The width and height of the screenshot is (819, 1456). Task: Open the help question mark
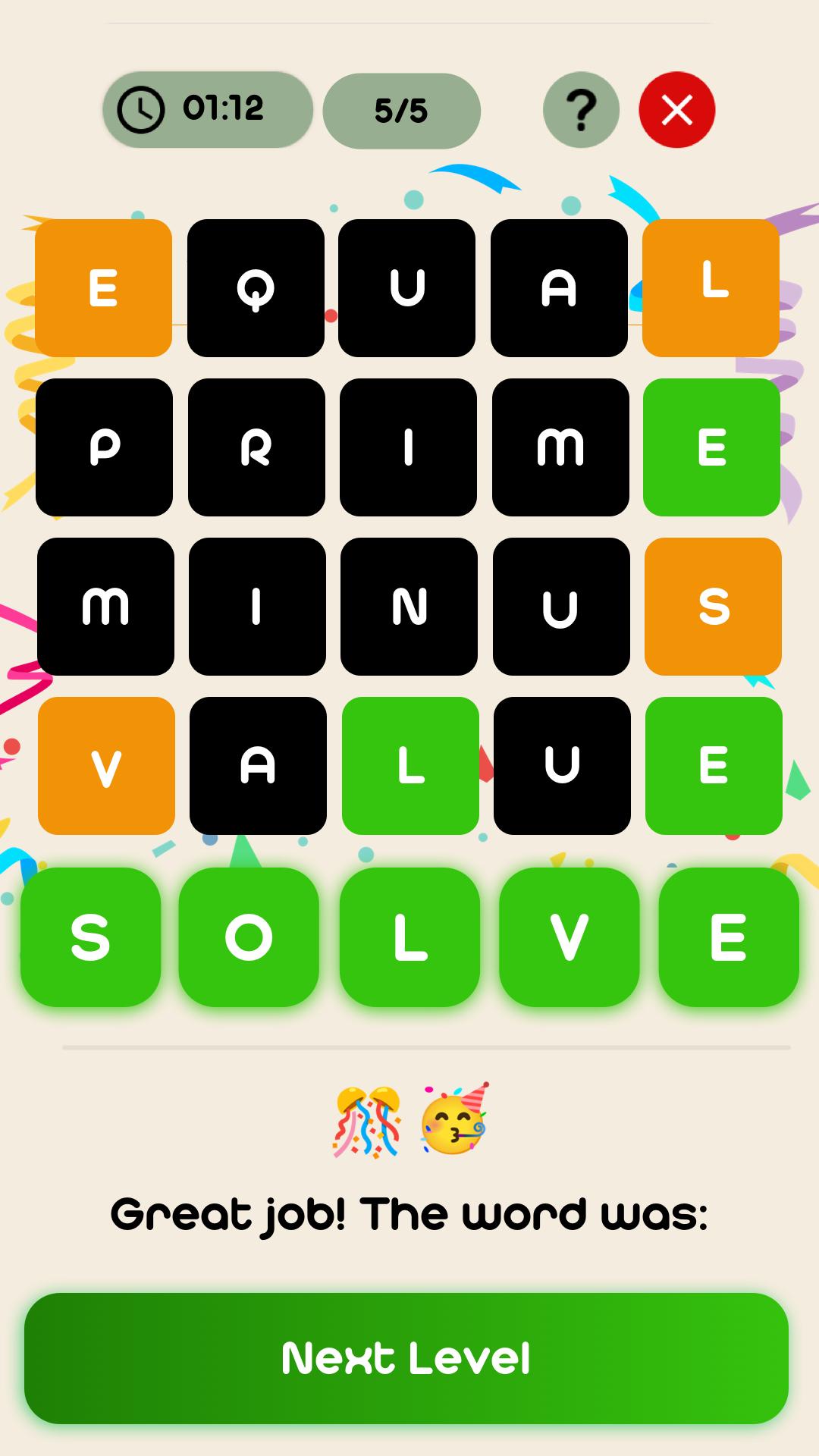tap(581, 111)
